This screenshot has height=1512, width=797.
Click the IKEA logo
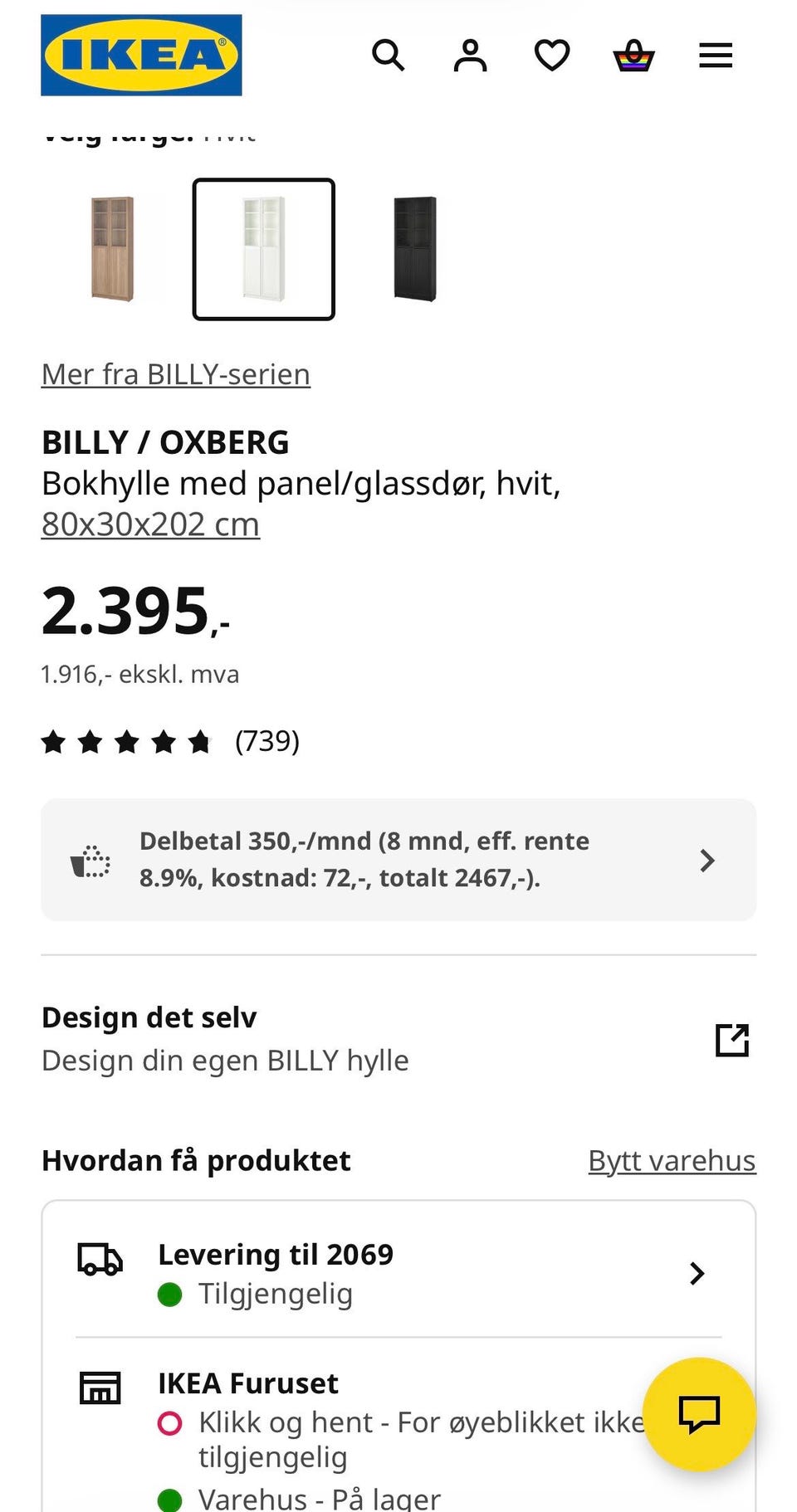click(x=140, y=55)
